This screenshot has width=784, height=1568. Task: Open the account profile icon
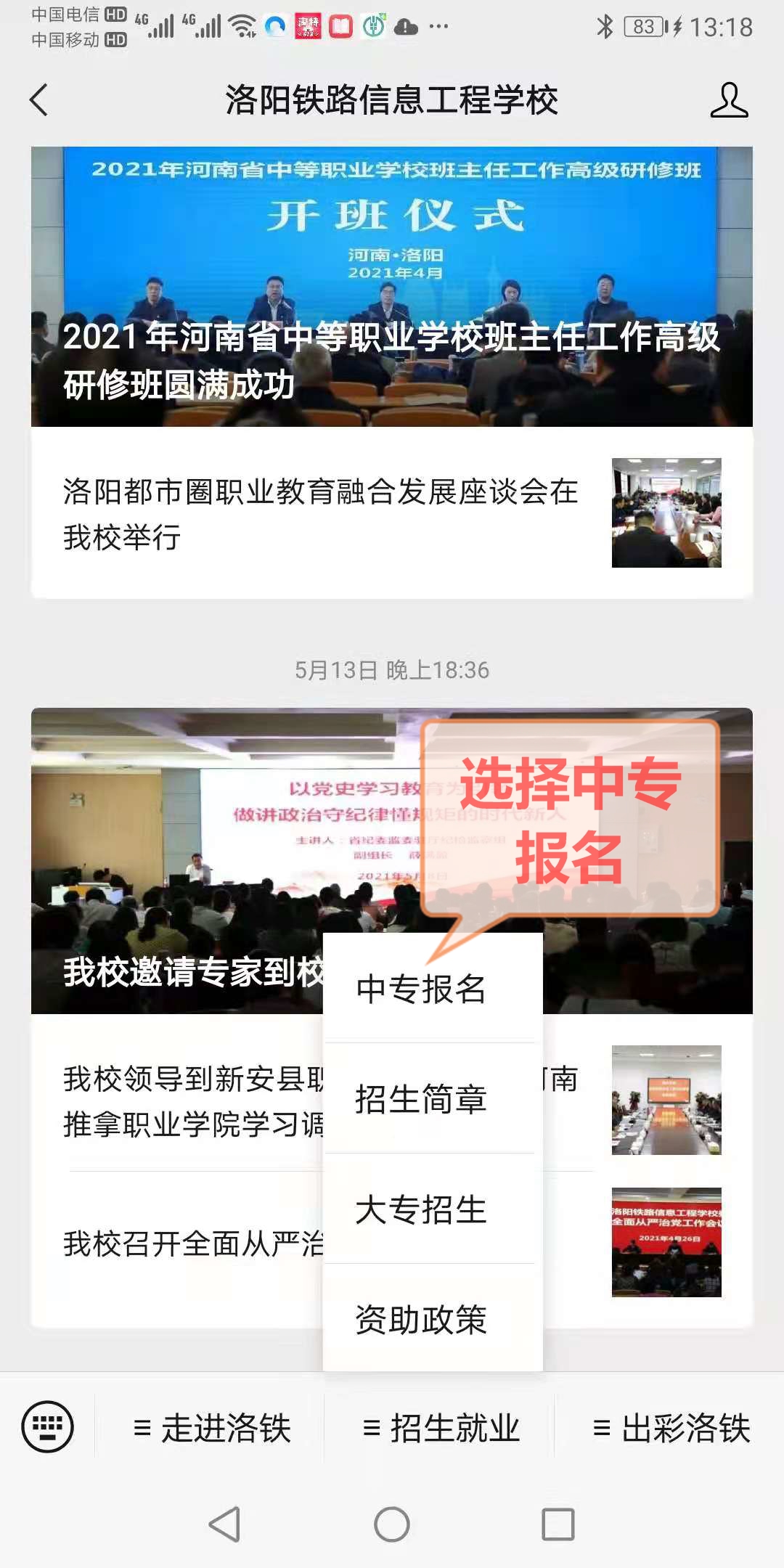(x=729, y=99)
